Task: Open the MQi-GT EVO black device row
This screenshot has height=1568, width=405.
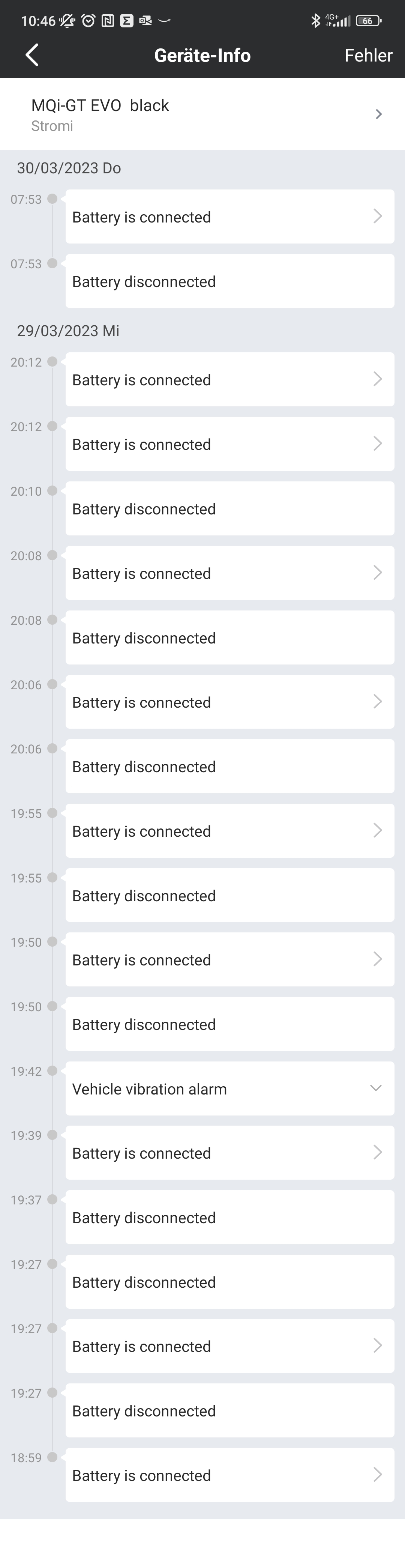Action: 202,114
